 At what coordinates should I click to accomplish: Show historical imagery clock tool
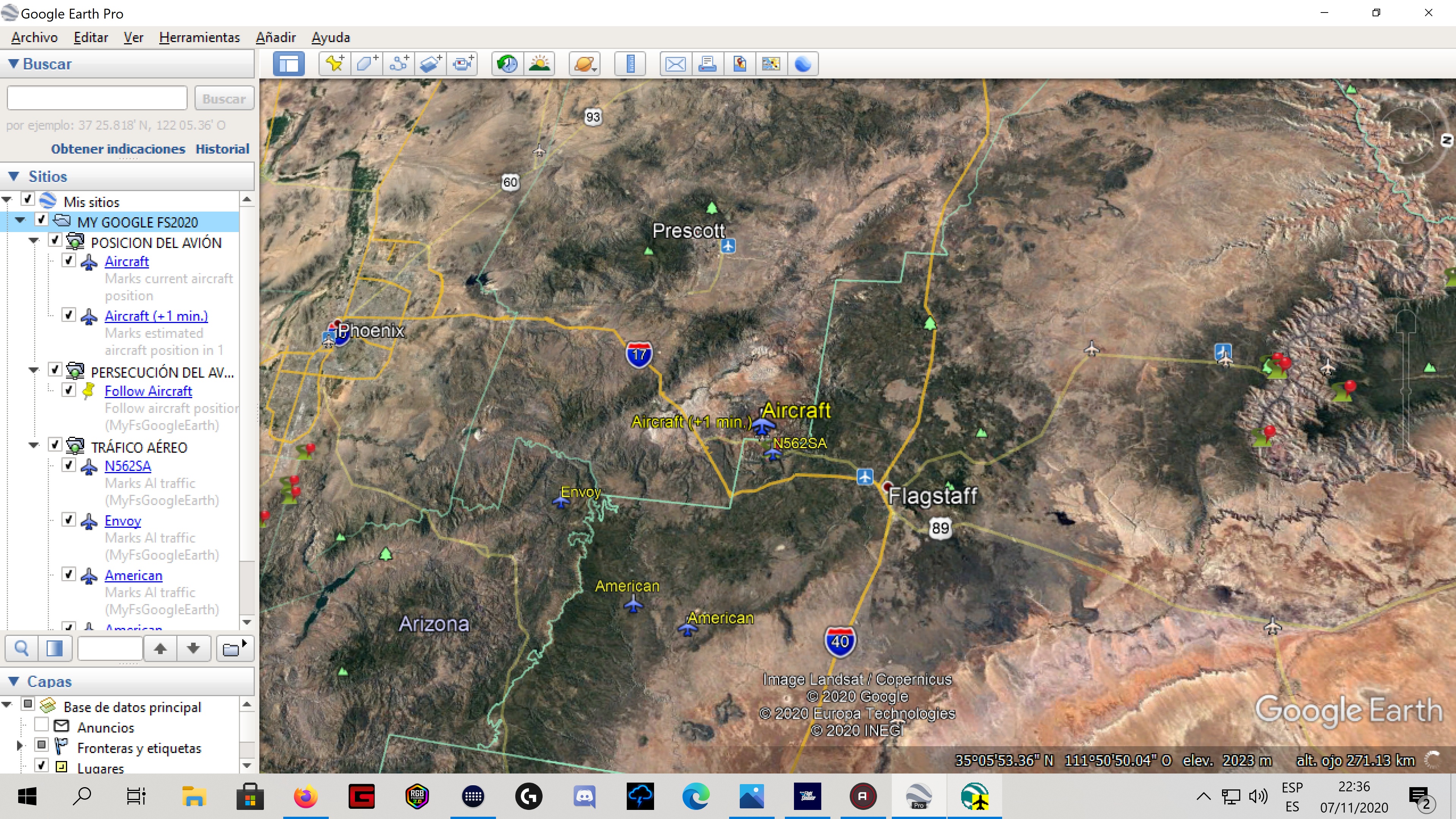click(x=507, y=64)
